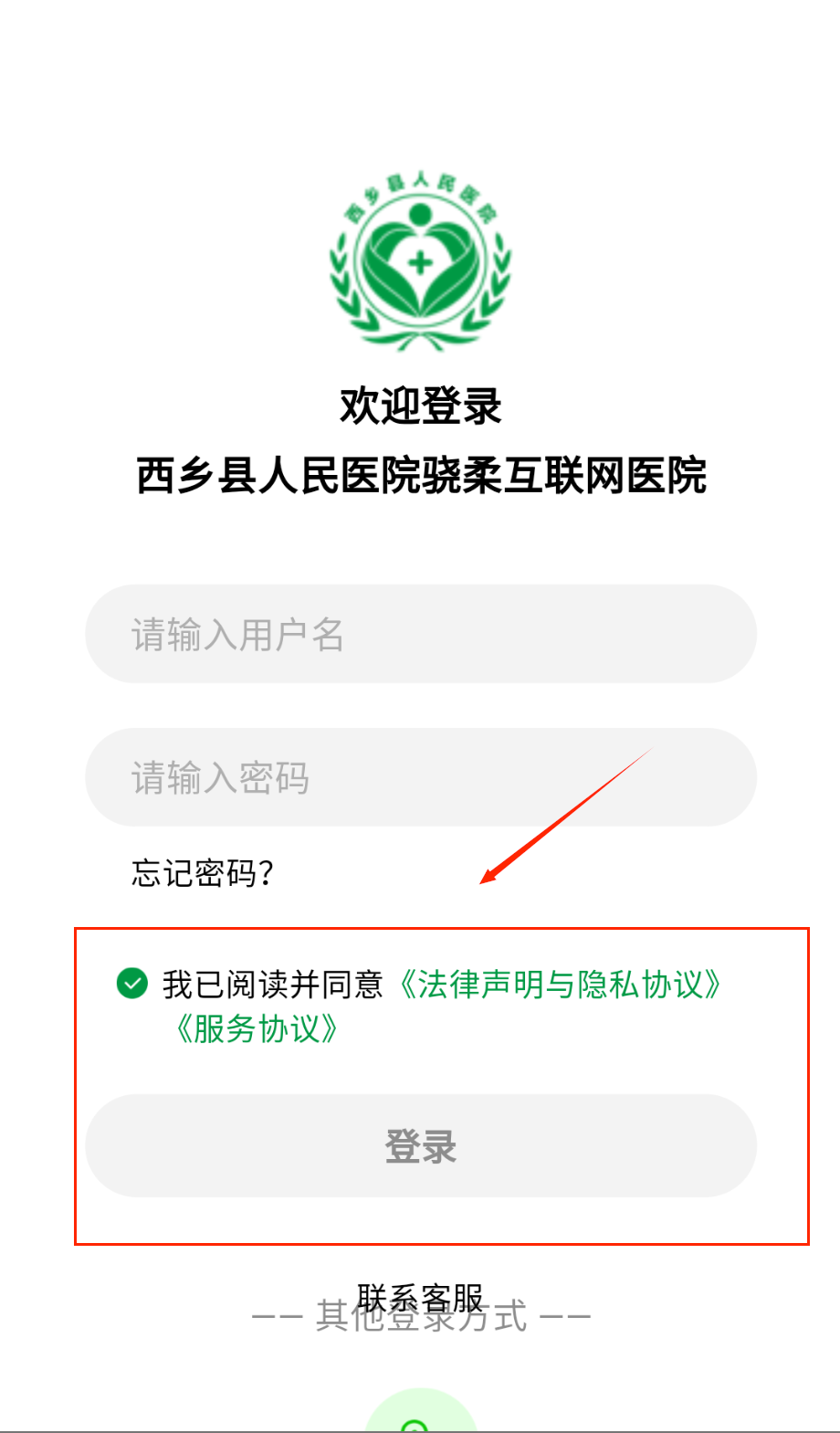
Task: Uncheck the agreement checkbox
Action: point(132,984)
